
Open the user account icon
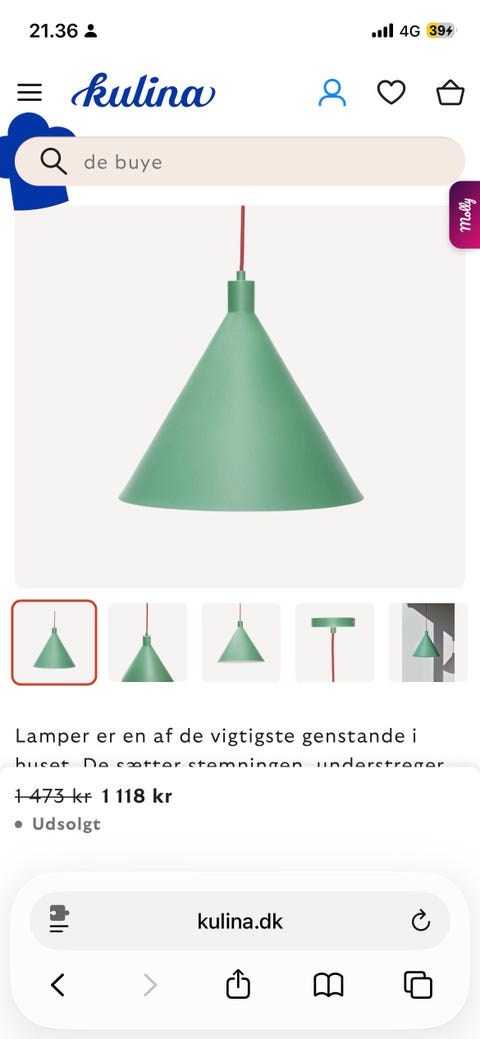(x=332, y=93)
